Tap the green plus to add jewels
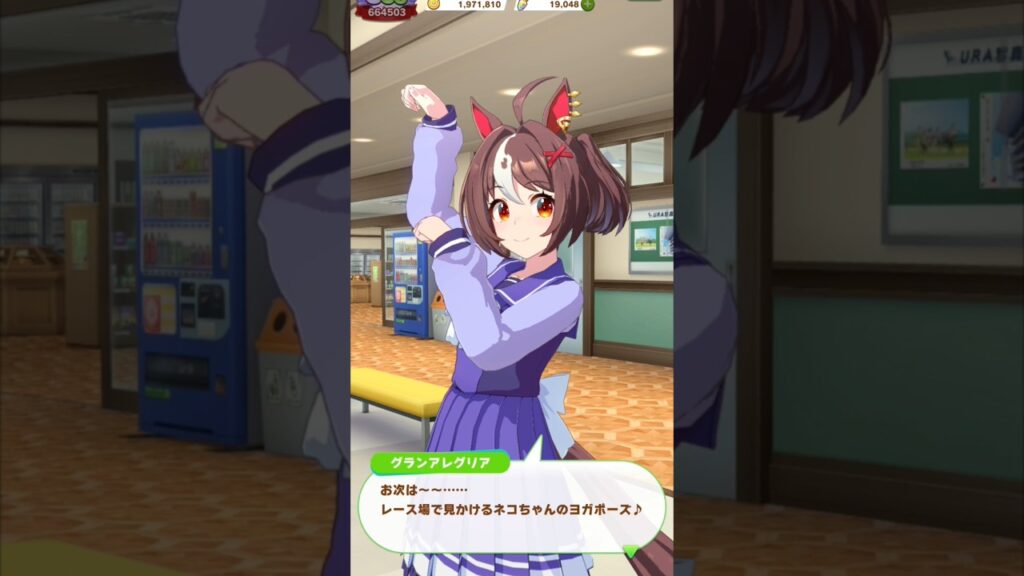Viewport: 1024px width, 576px height. (x=588, y=5)
